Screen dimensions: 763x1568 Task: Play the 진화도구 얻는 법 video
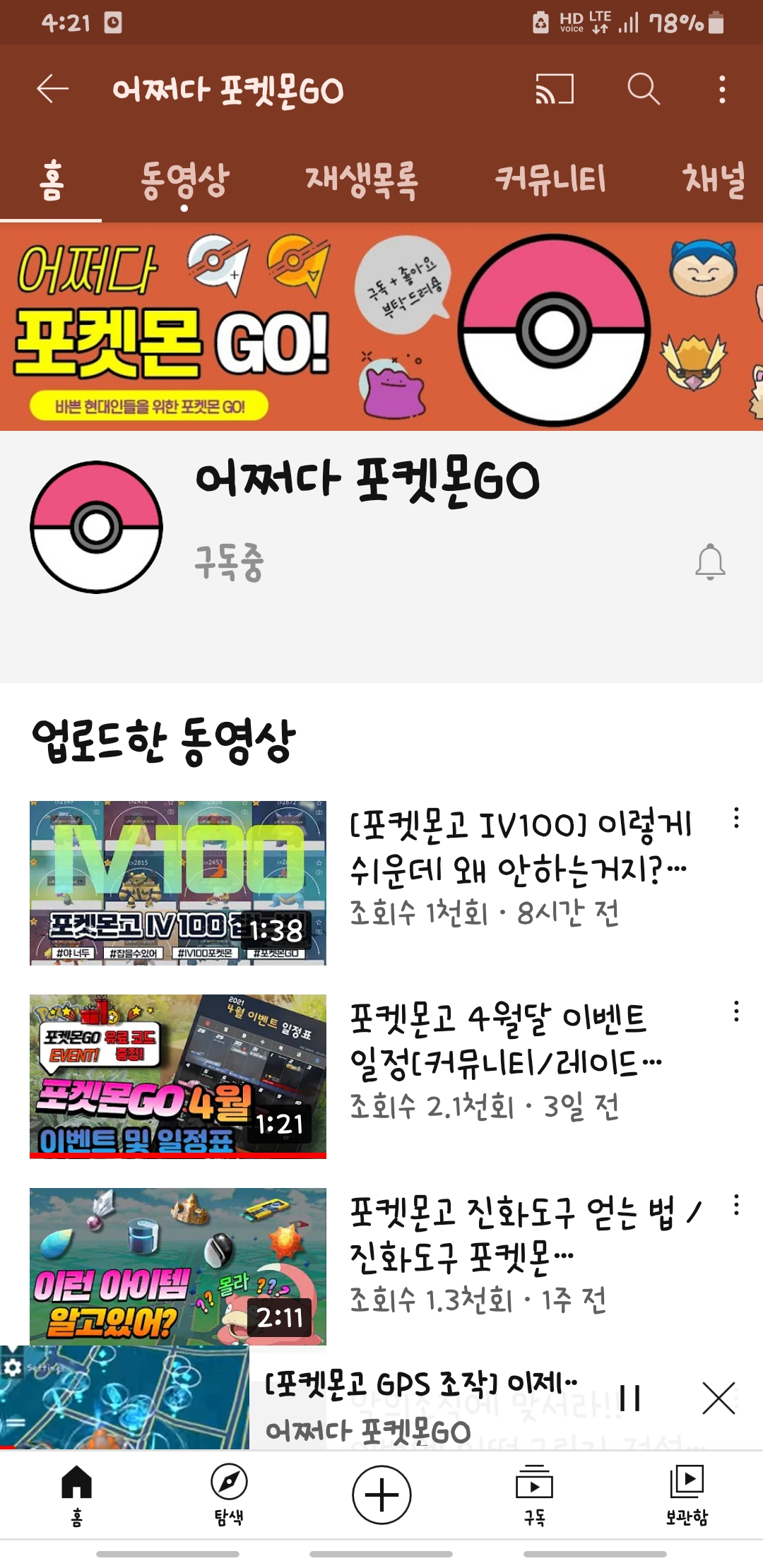(178, 1266)
